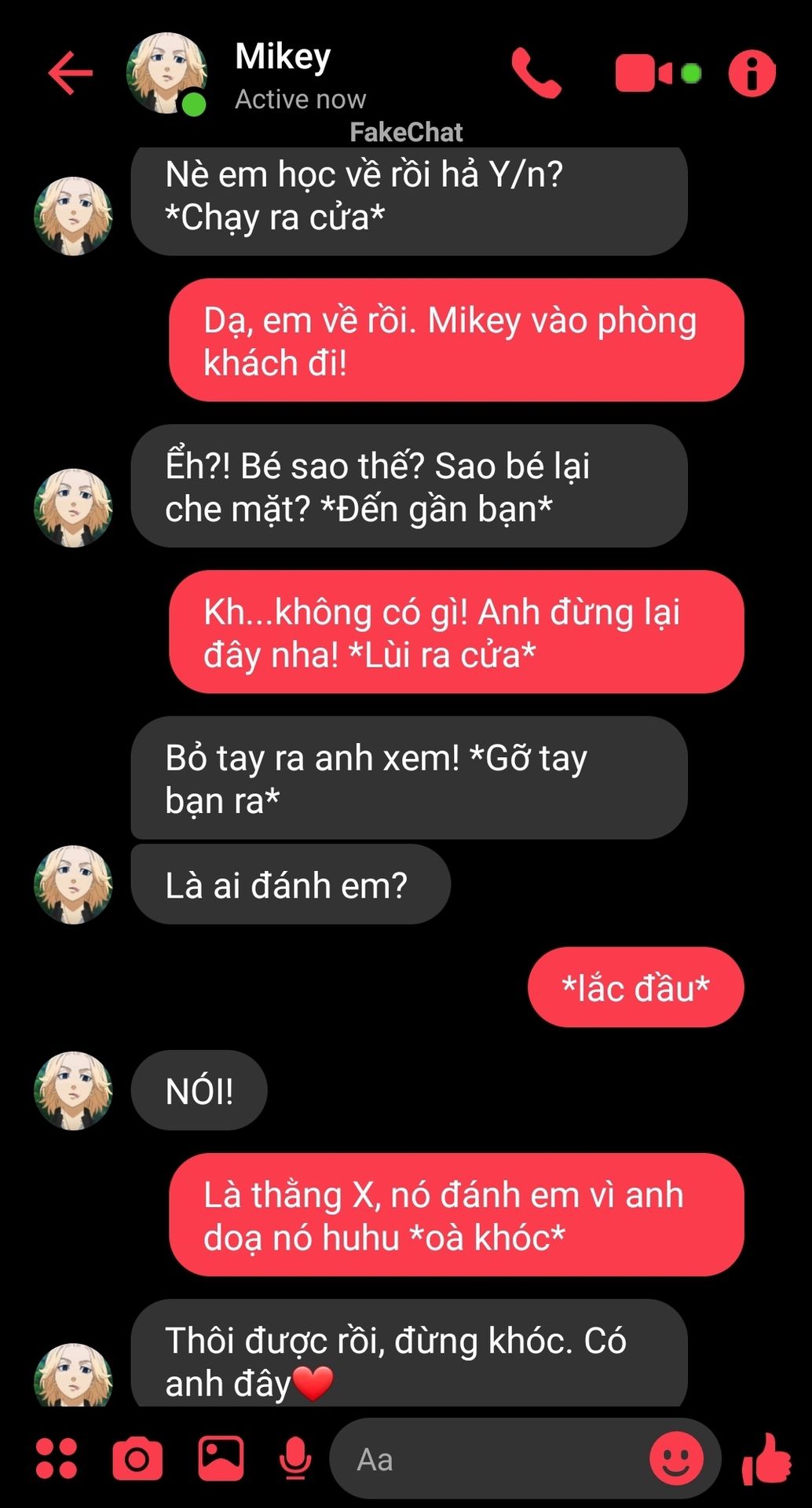Go back using the red arrow
The height and width of the screenshot is (1508, 812).
71,73
